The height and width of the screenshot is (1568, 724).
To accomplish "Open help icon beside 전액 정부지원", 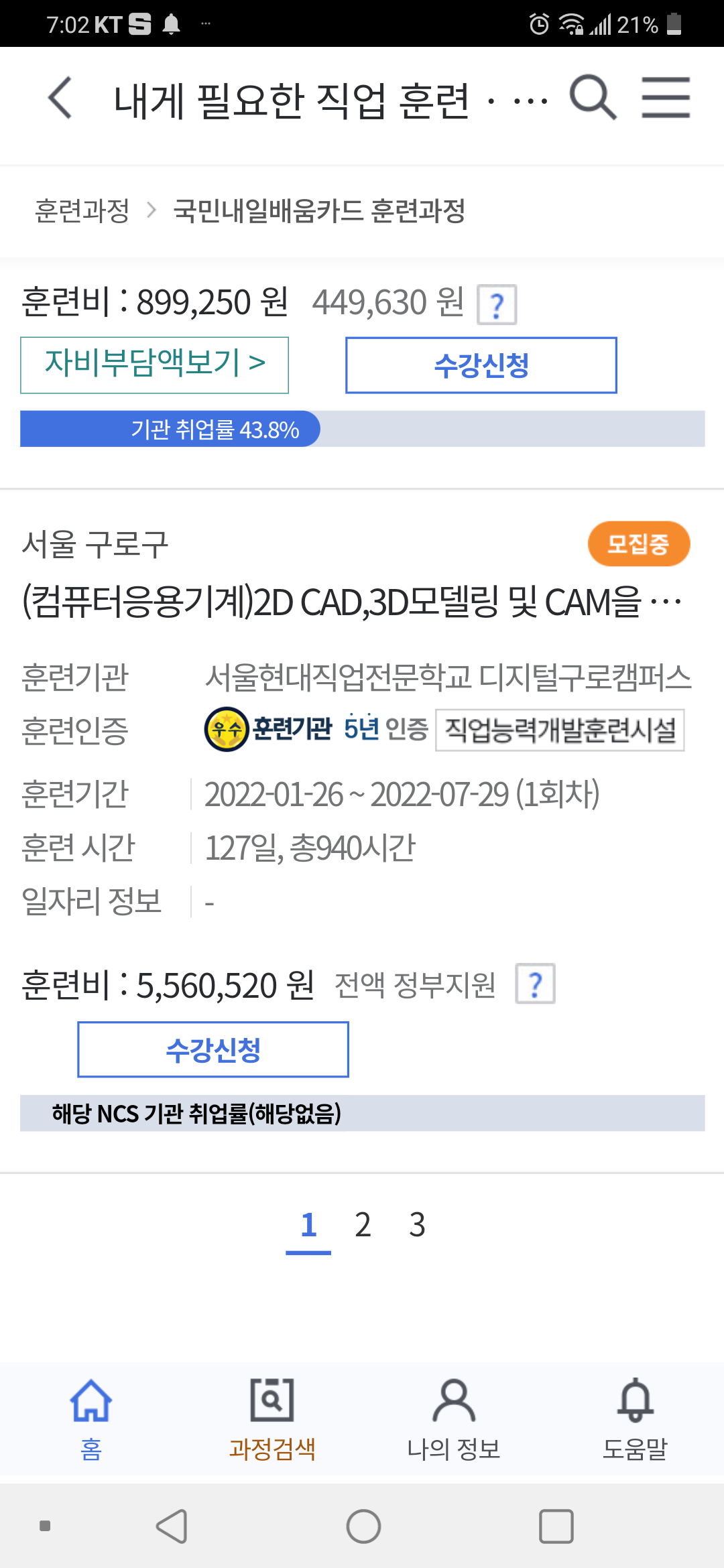I will coord(535,984).
